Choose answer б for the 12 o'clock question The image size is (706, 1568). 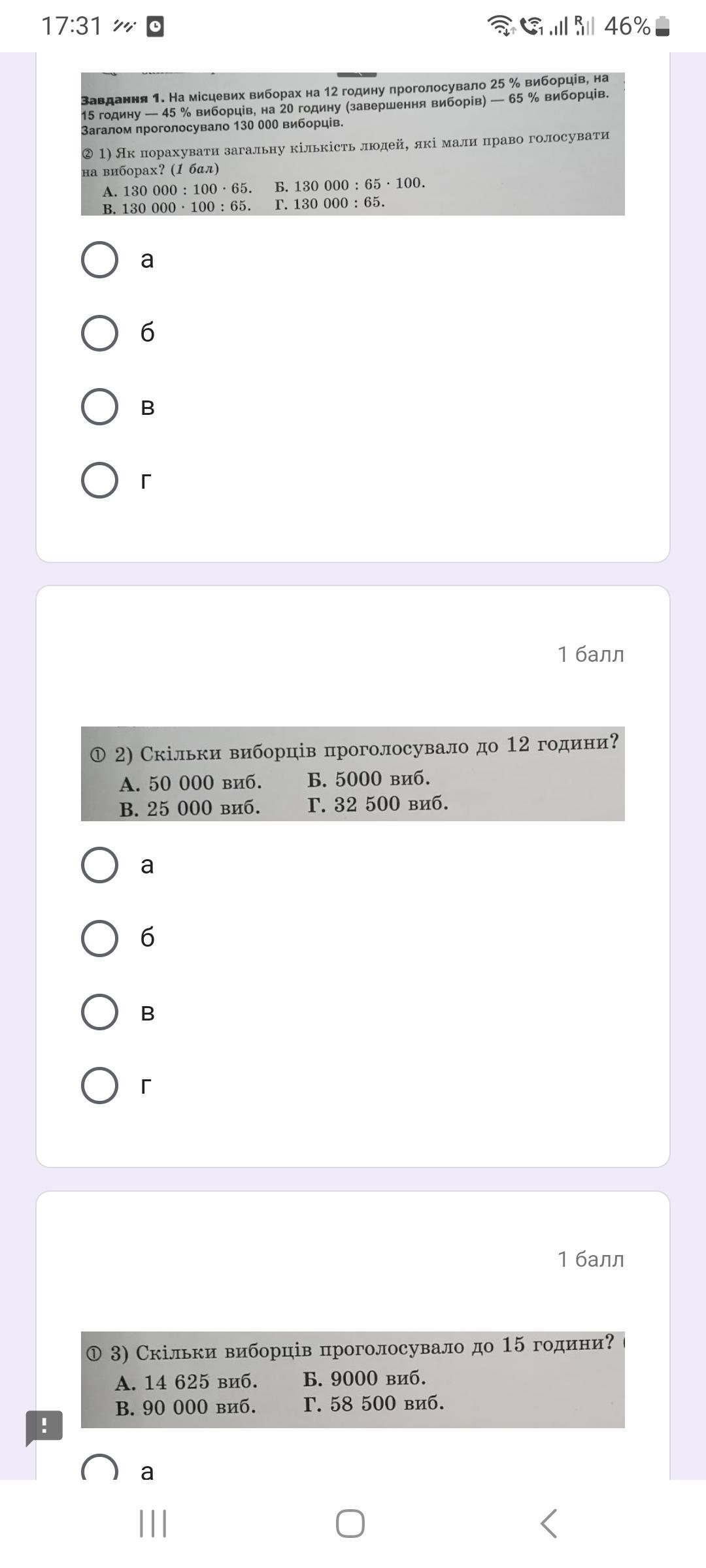point(99,938)
